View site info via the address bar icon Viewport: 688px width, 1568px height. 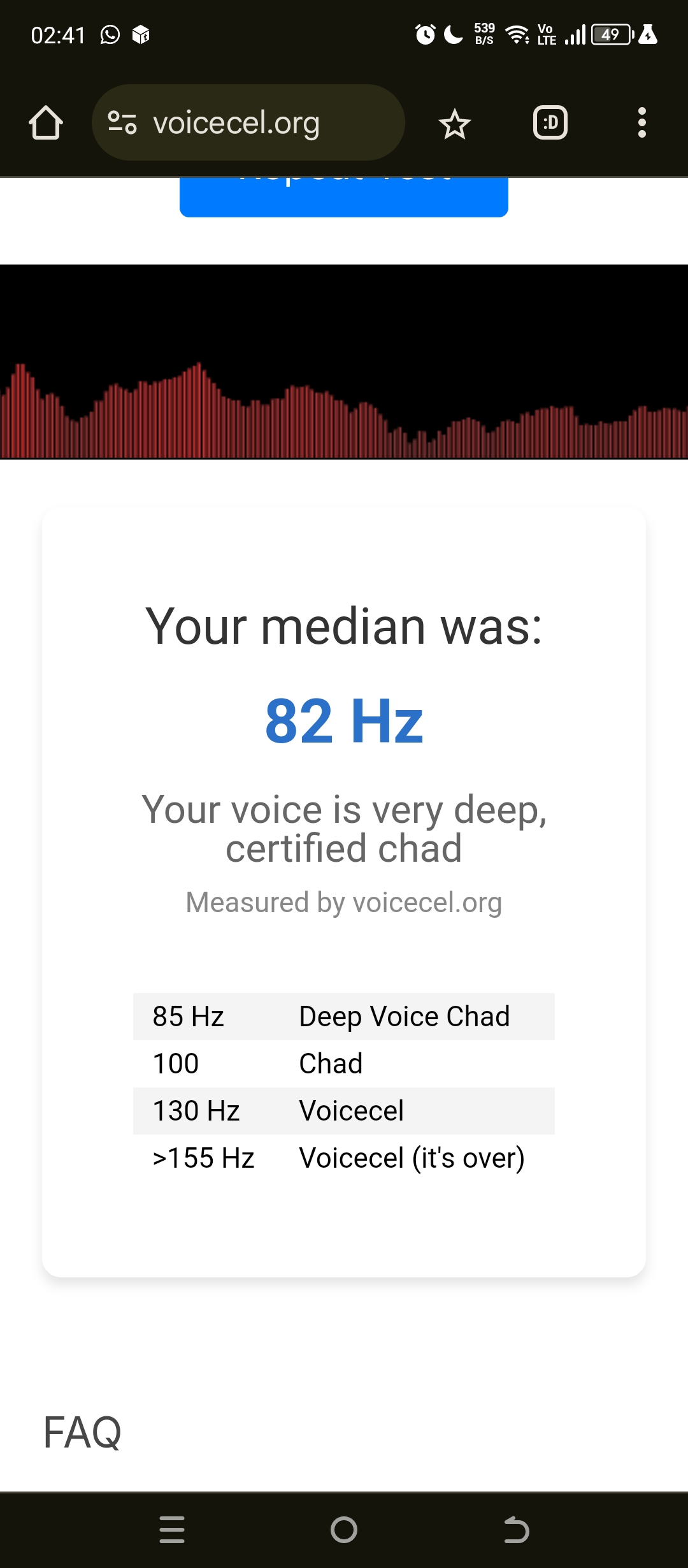pyautogui.click(x=122, y=122)
